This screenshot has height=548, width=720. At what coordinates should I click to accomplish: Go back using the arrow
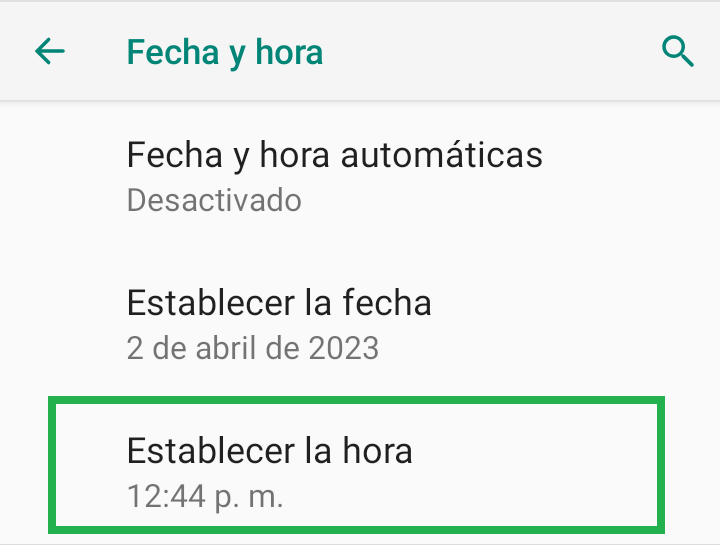(x=49, y=51)
